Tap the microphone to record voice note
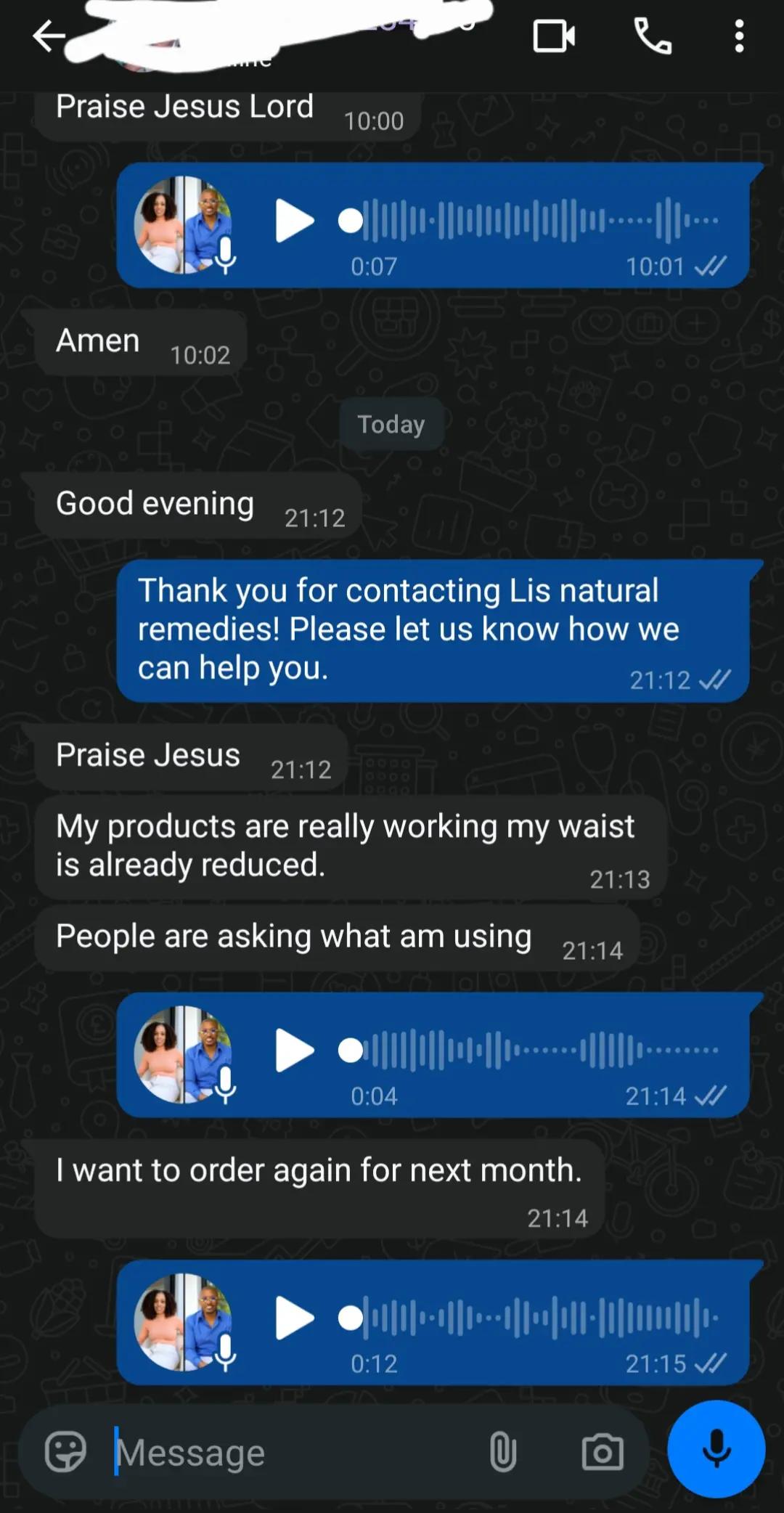Viewport: 784px width, 1513px height. 716,1449
